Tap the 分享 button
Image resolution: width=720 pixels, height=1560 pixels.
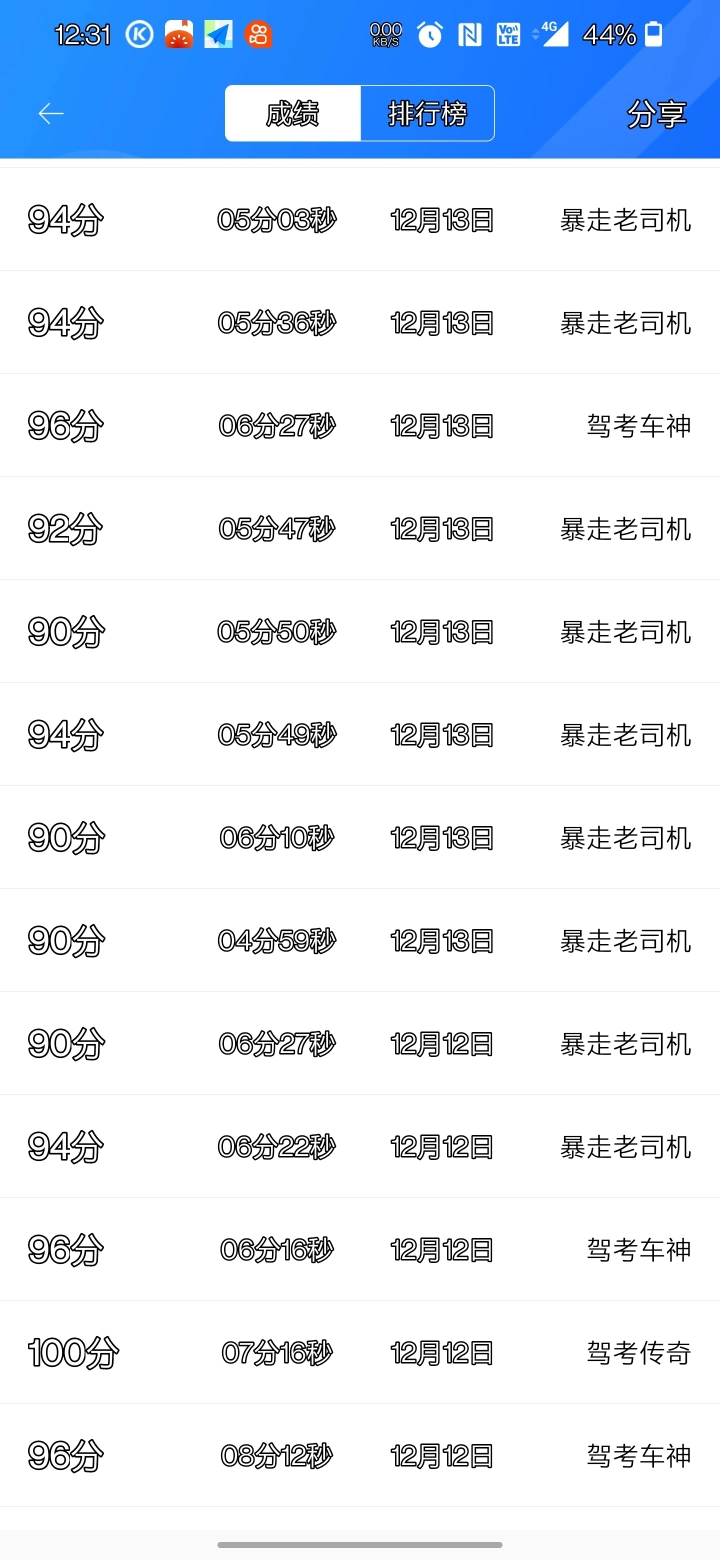coord(656,114)
